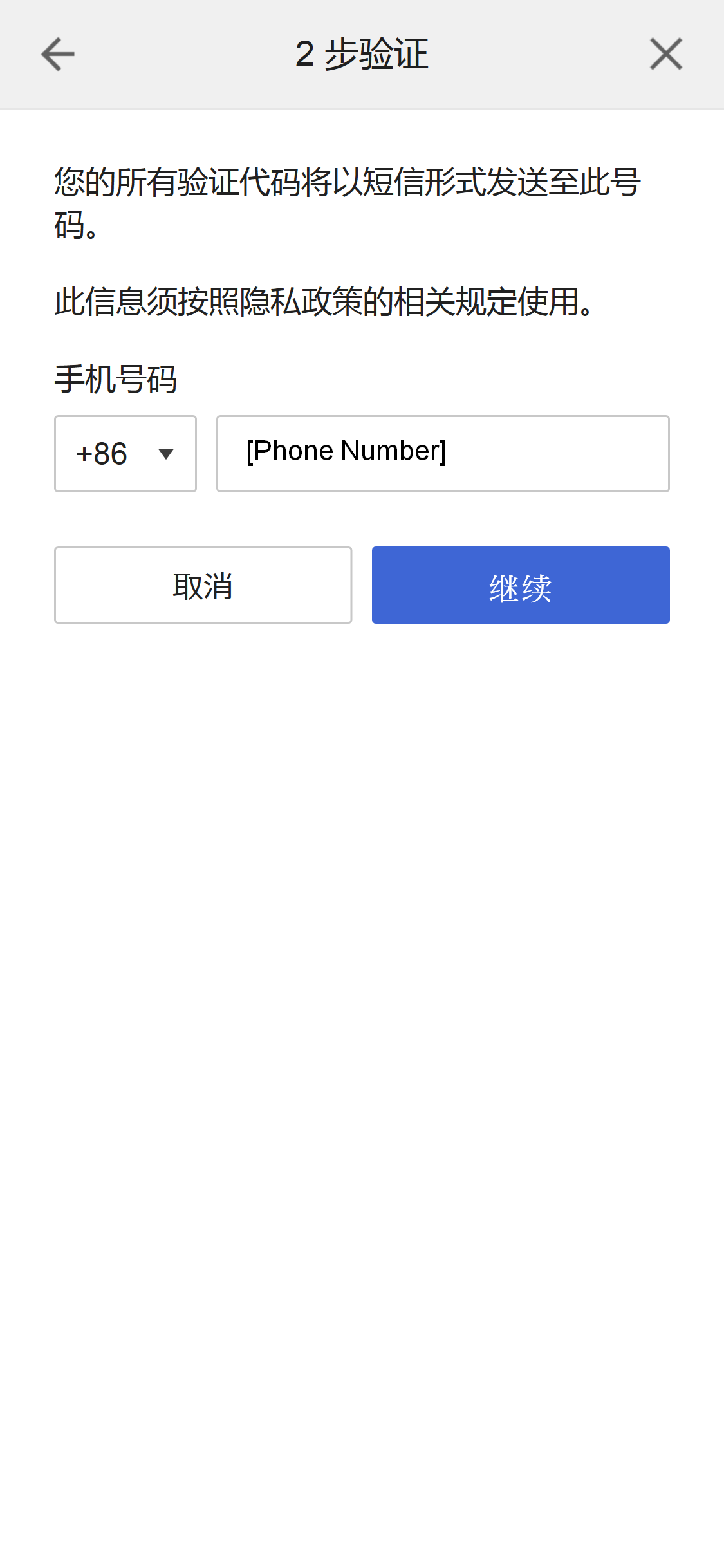Click the 手机号码 label
This screenshot has width=724, height=1568.
117,380
